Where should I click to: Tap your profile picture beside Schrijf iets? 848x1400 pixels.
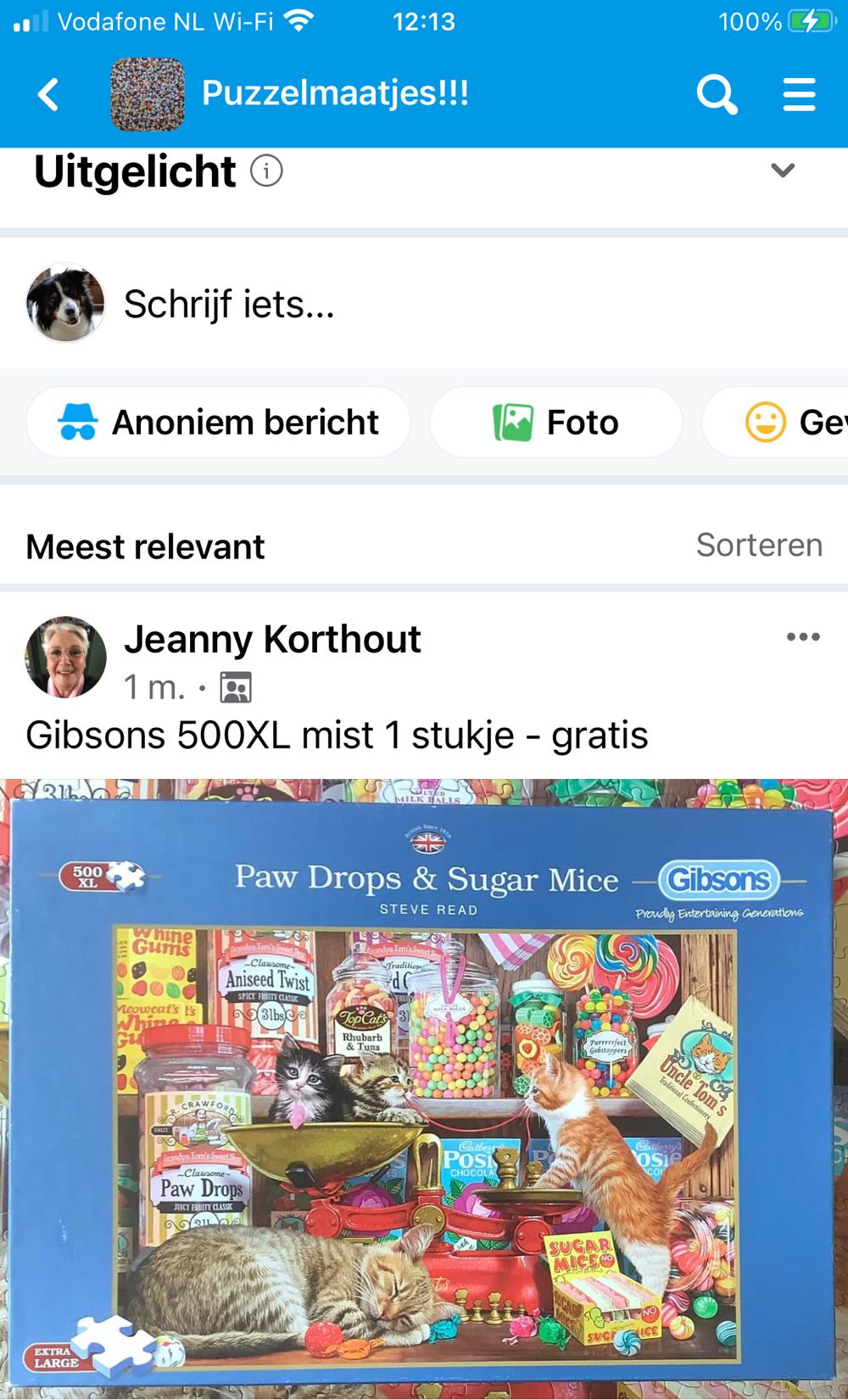click(65, 304)
